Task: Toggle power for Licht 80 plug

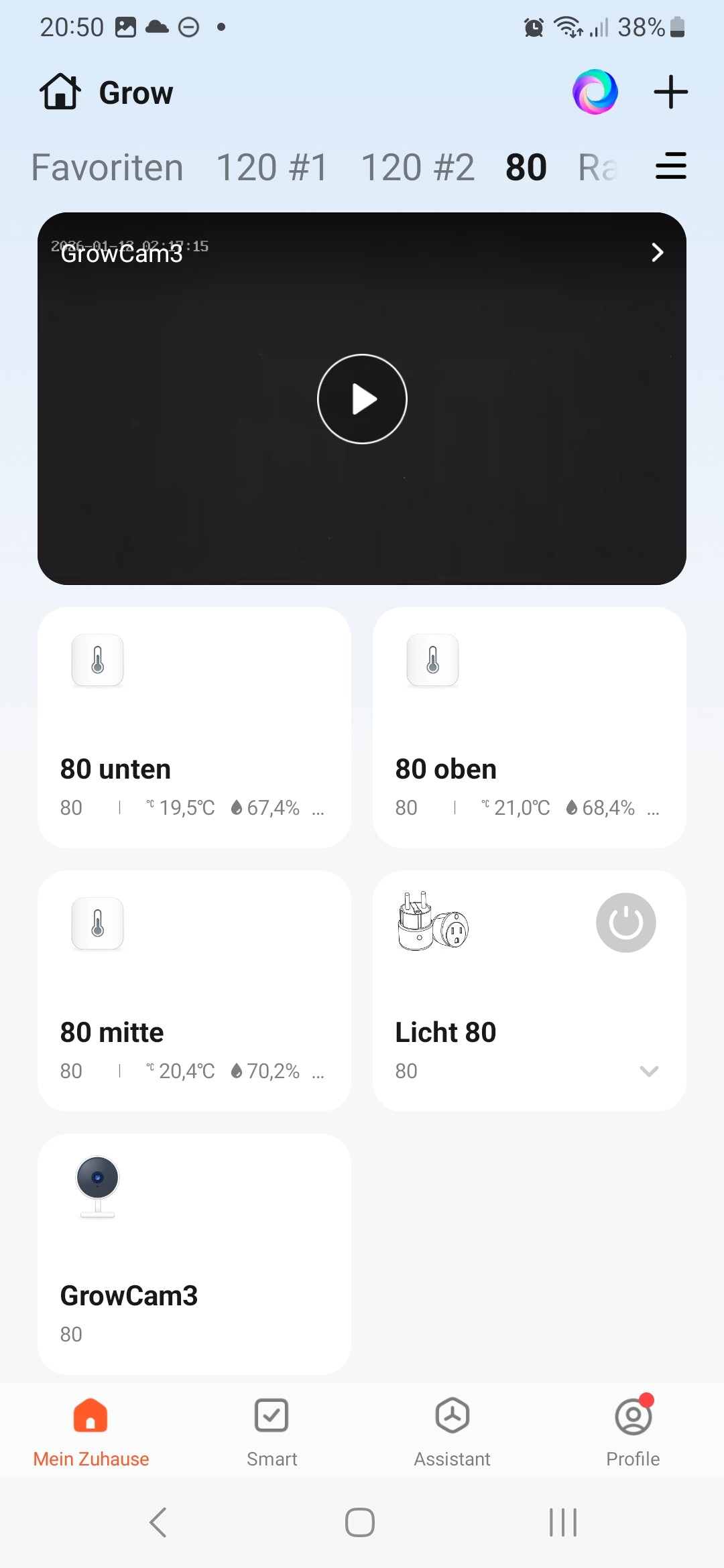Action: click(625, 923)
